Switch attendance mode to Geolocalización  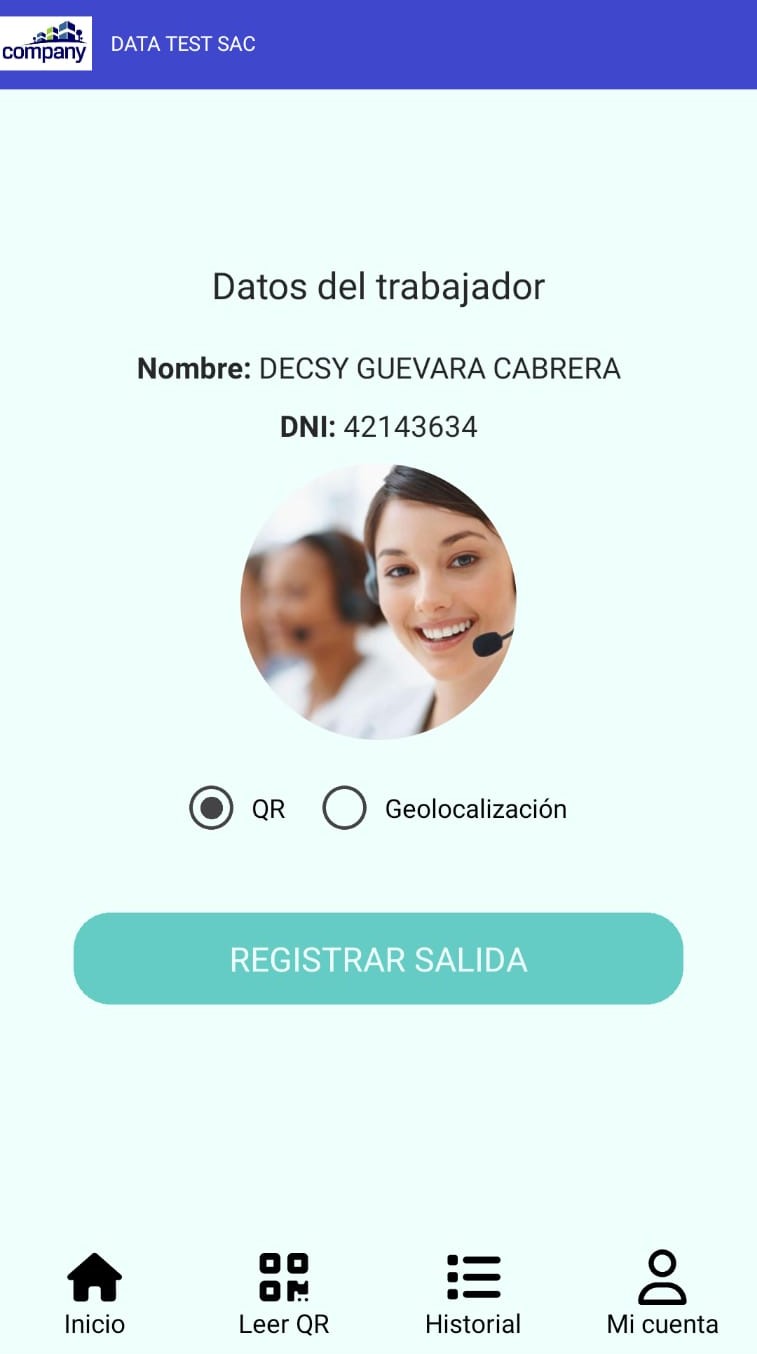[x=344, y=808]
